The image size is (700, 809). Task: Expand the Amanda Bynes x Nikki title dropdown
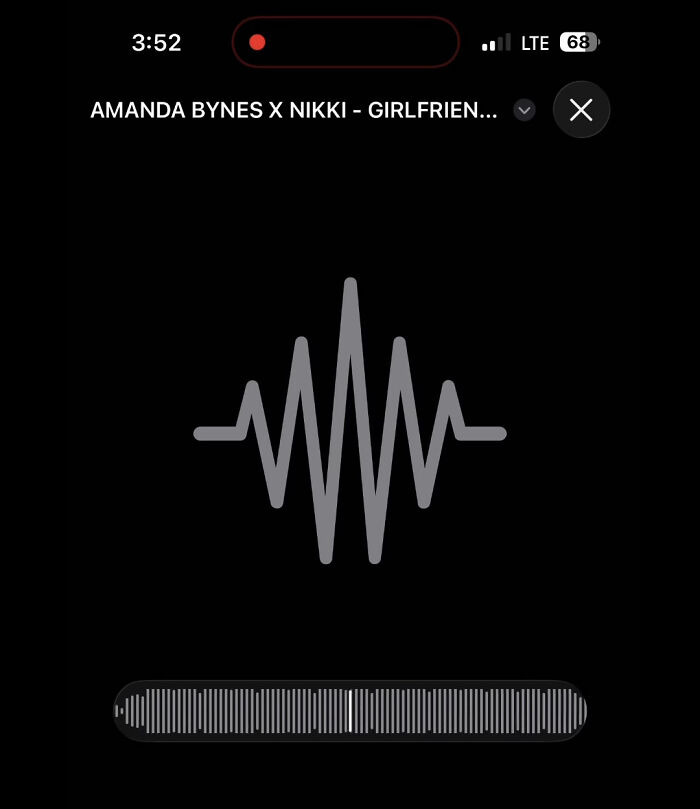tap(524, 110)
